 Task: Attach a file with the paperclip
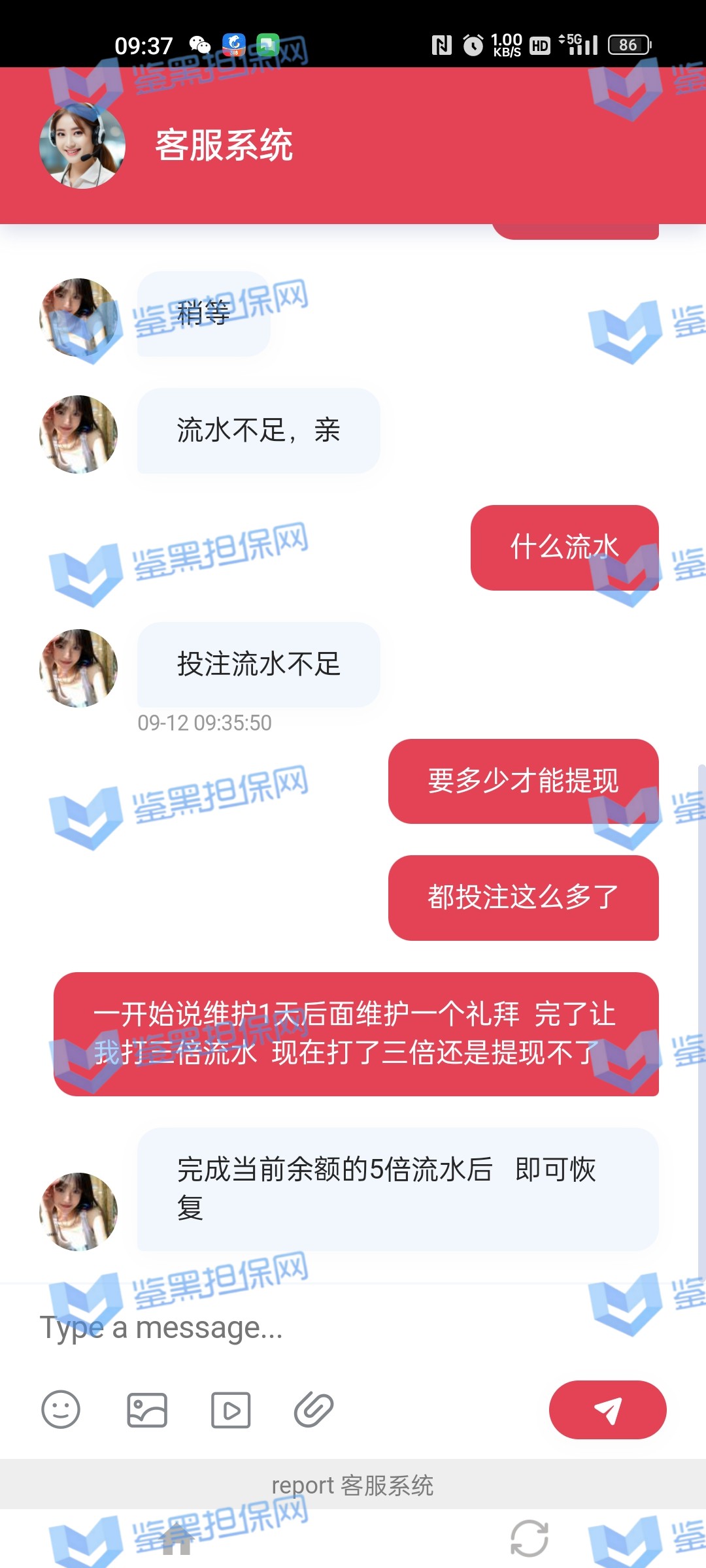[314, 1410]
